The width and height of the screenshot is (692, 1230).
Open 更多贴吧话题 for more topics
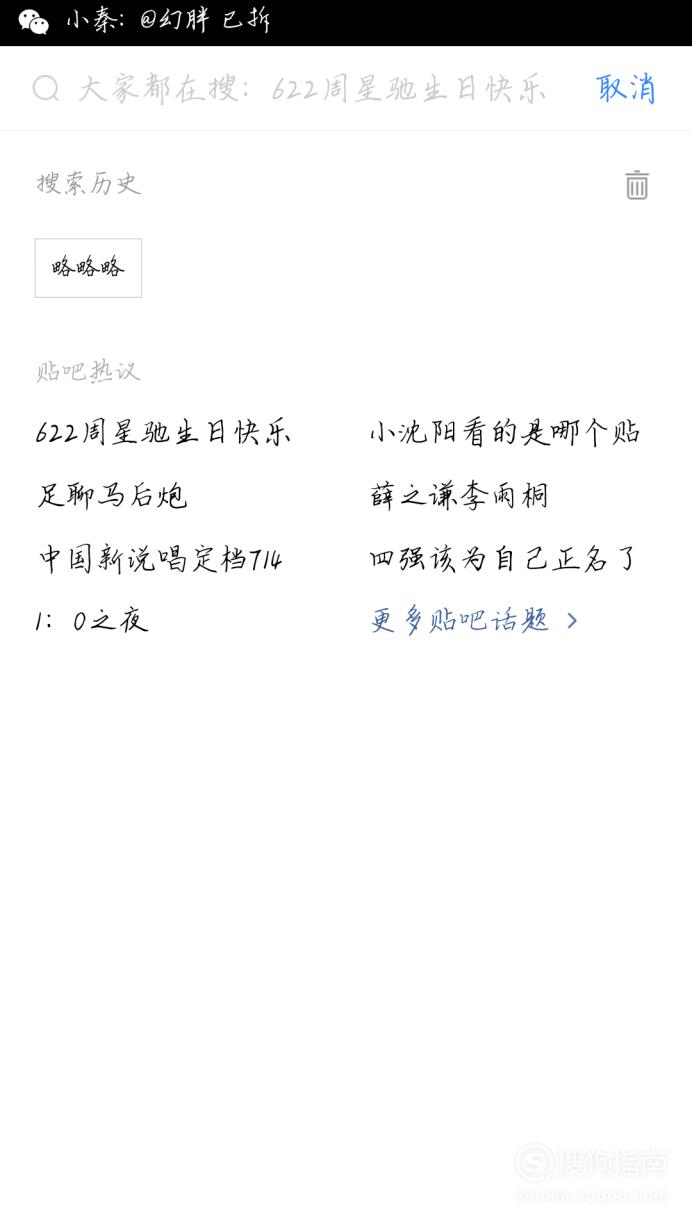coord(474,620)
